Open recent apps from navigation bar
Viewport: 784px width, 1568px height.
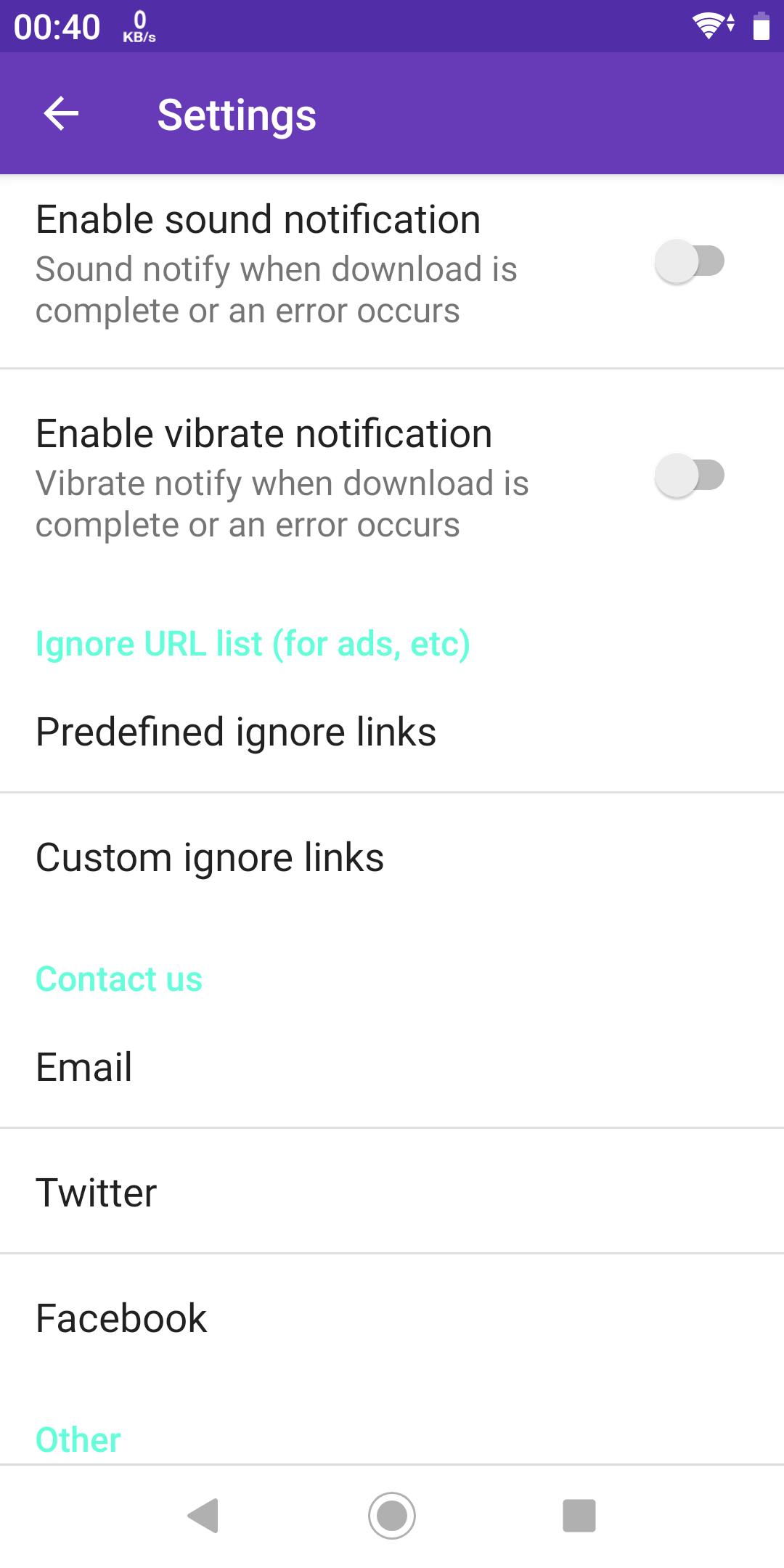[x=579, y=1516]
